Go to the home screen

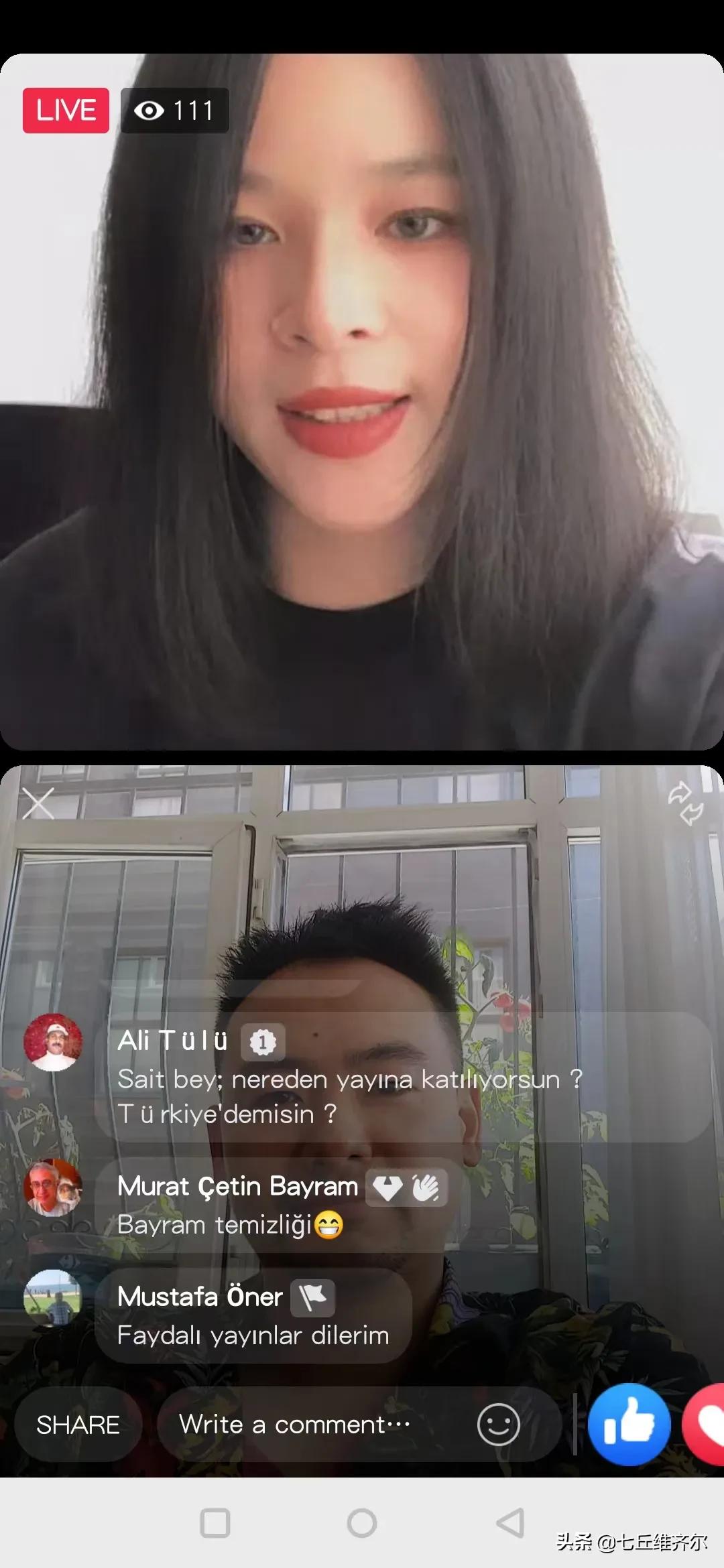pos(362,1523)
